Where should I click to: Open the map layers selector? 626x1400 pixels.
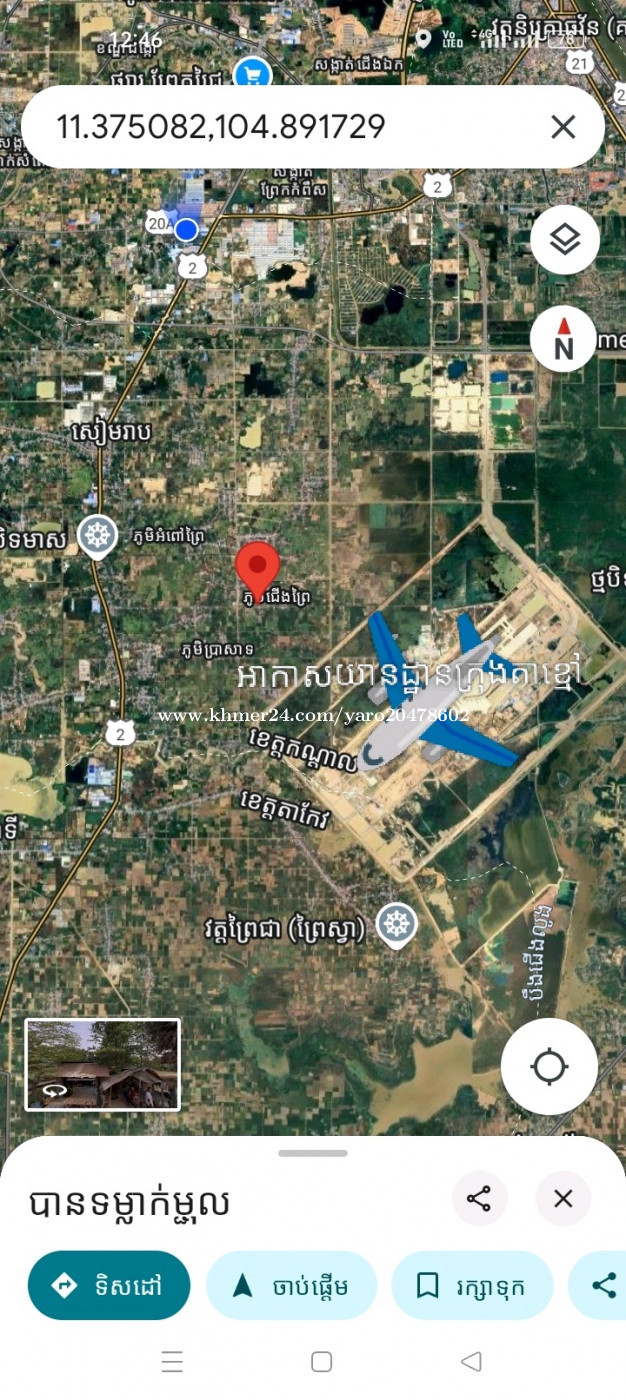click(x=565, y=240)
